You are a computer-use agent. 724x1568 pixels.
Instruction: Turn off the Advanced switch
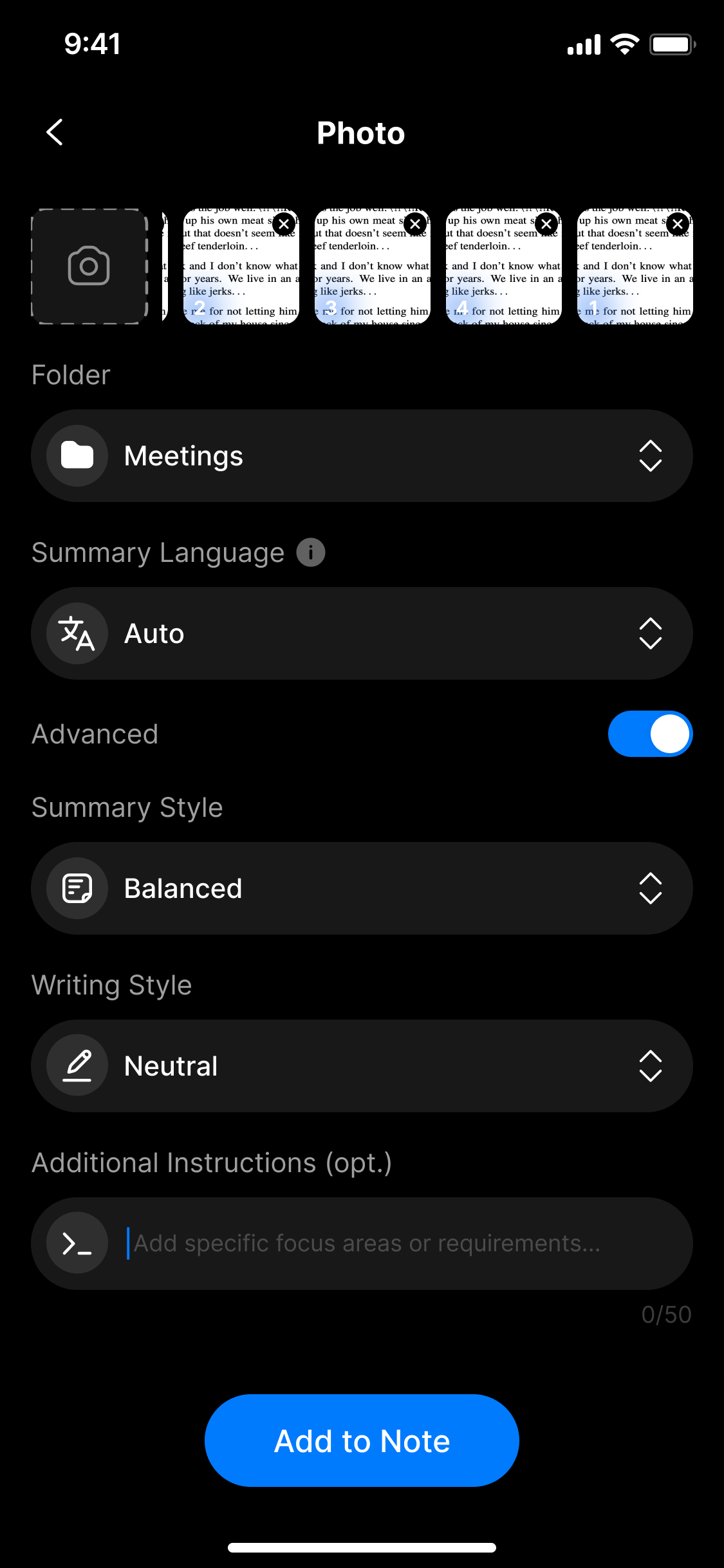[x=650, y=734]
